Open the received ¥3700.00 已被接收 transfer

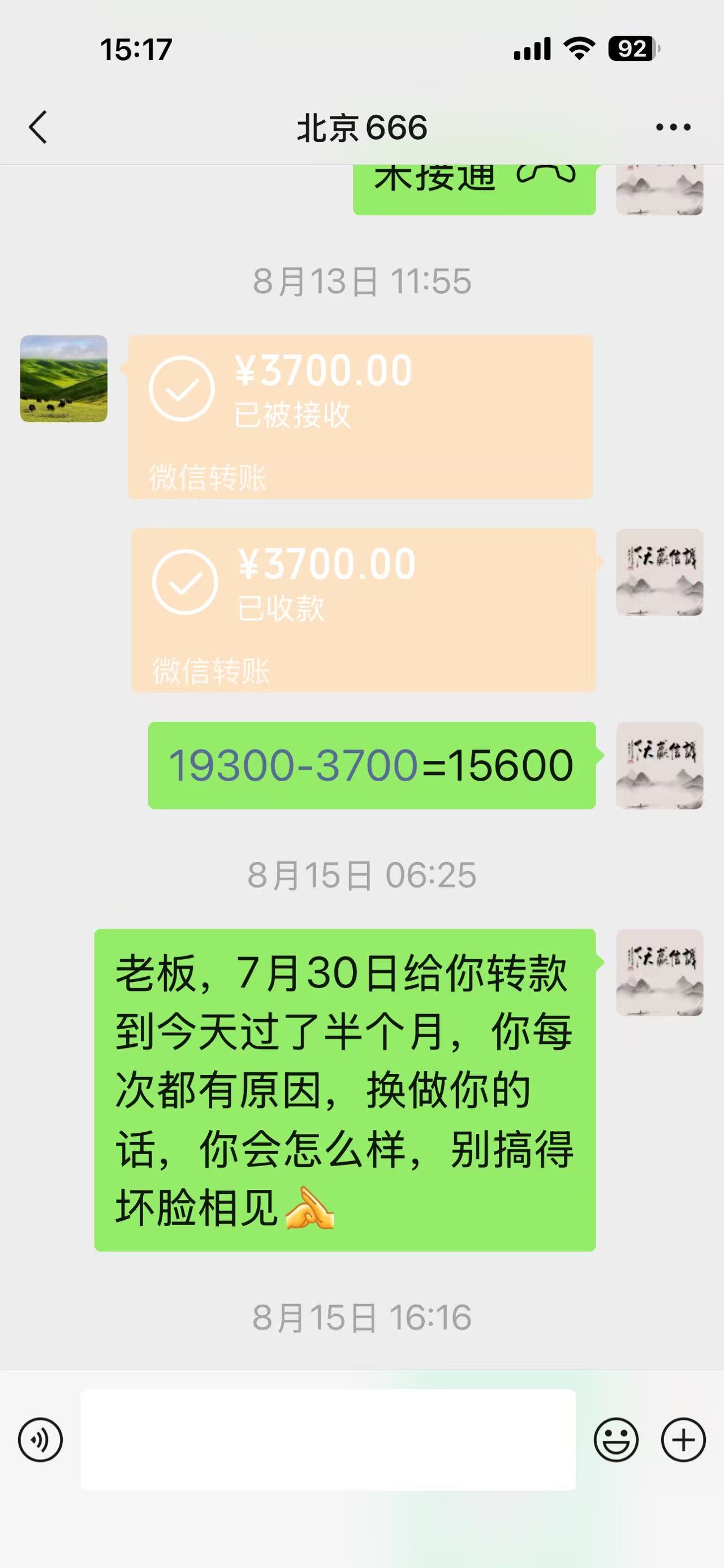click(x=360, y=417)
